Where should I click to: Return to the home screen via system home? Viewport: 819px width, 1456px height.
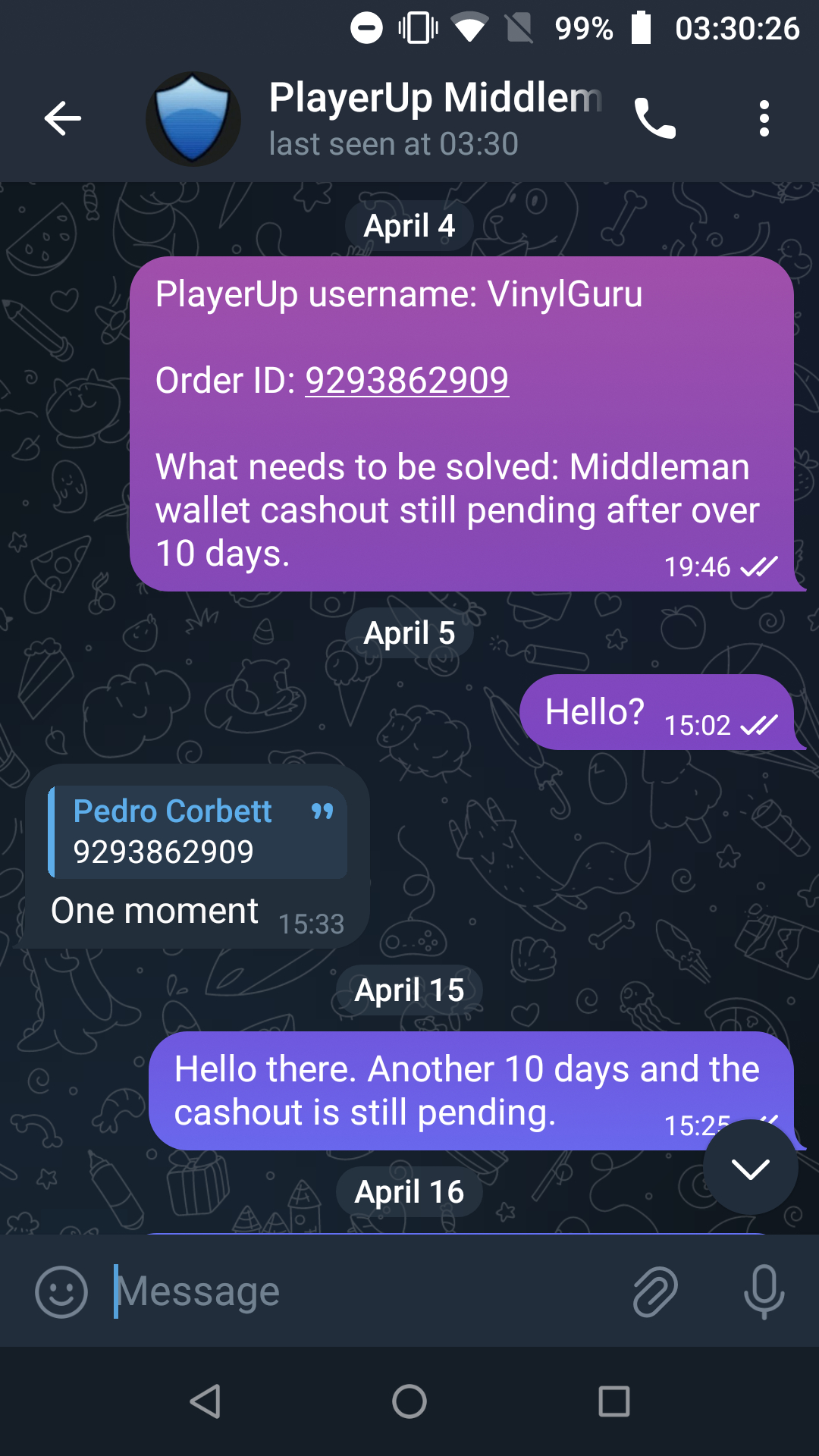pyautogui.click(x=409, y=1401)
